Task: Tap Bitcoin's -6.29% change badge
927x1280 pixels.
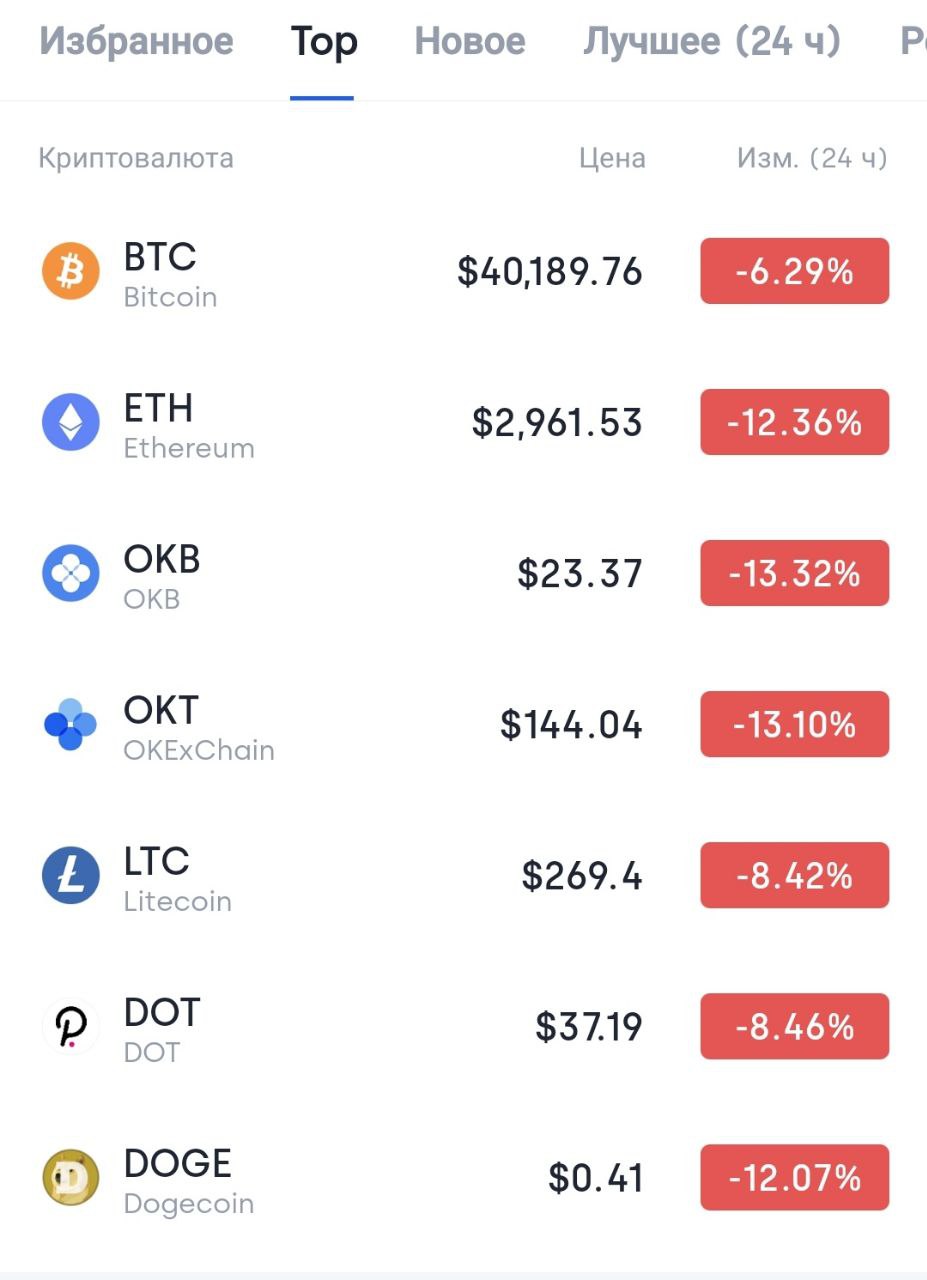Action: (794, 271)
